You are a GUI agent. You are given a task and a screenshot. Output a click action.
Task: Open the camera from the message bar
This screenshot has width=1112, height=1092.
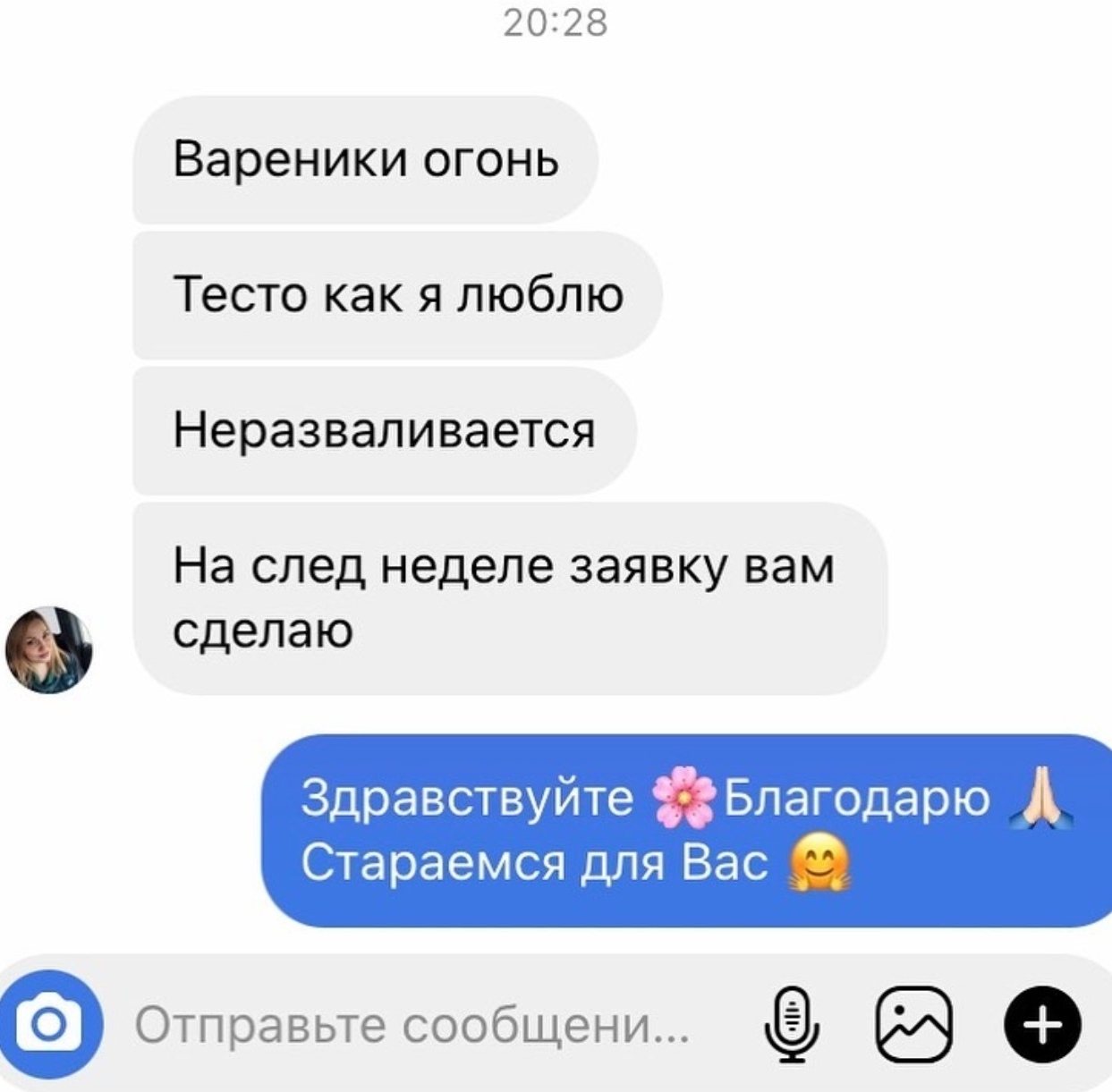(51, 1023)
